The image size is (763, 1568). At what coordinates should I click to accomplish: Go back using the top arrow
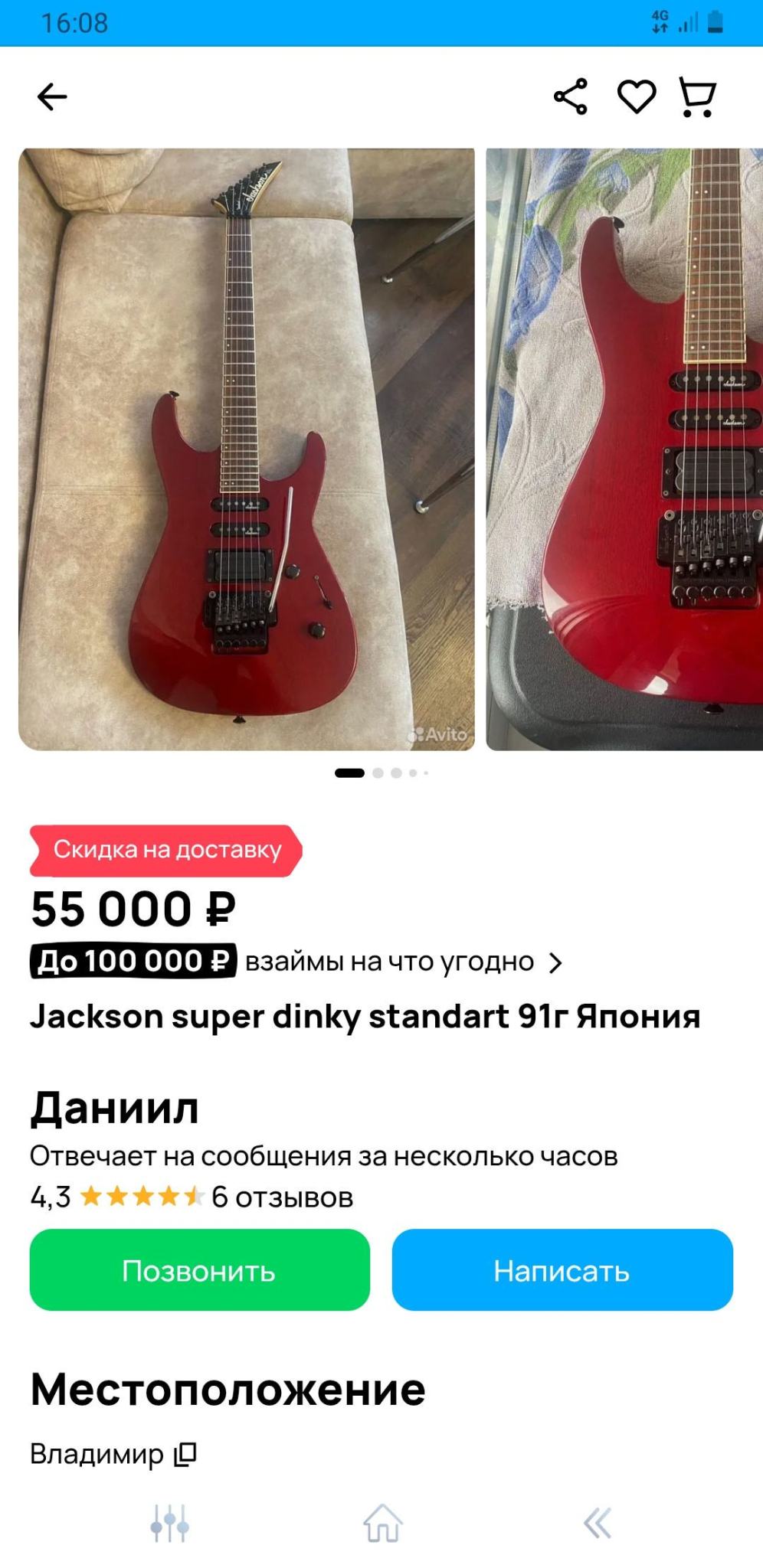click(x=52, y=97)
